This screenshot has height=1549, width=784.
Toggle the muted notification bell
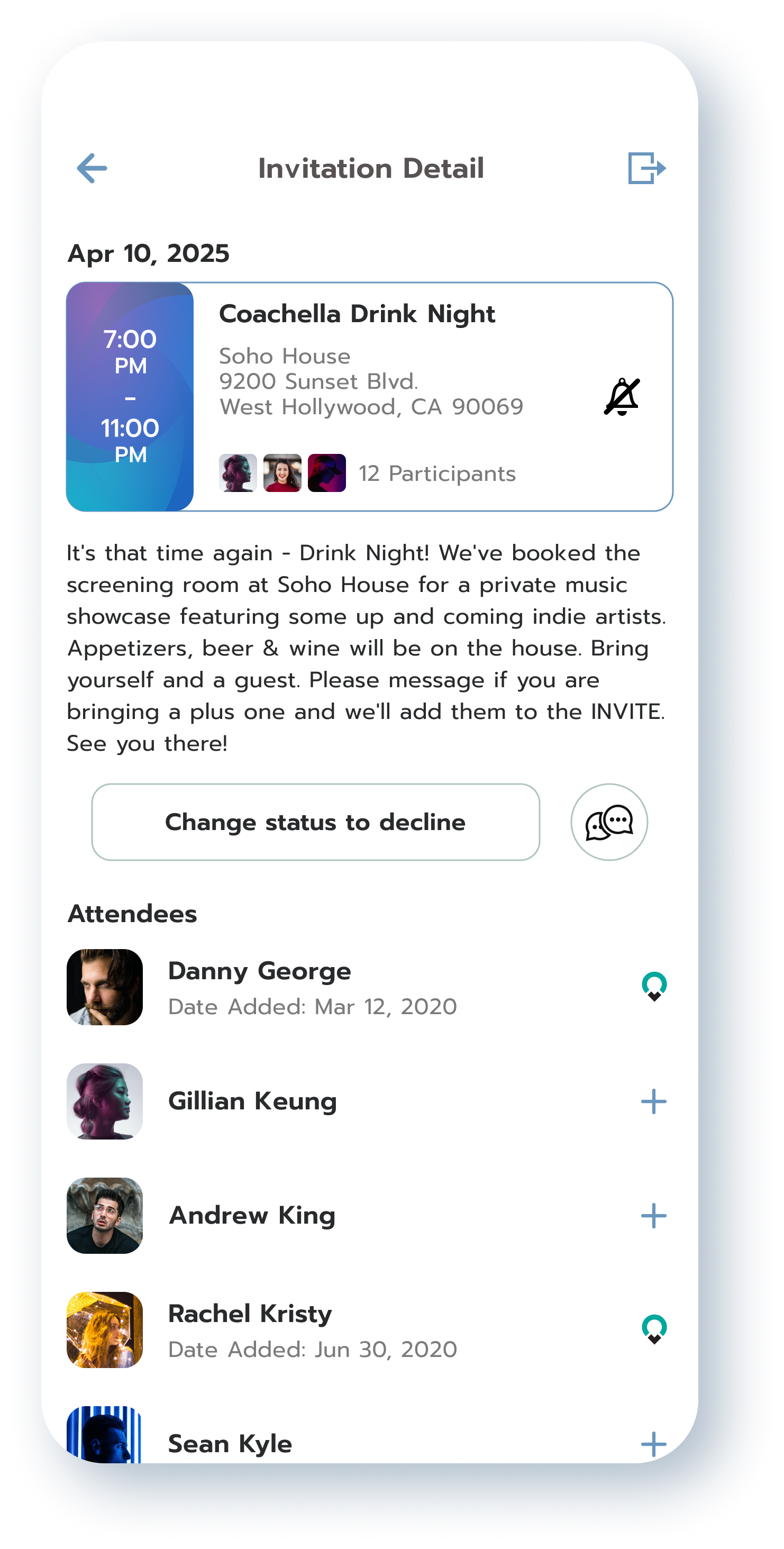point(622,397)
